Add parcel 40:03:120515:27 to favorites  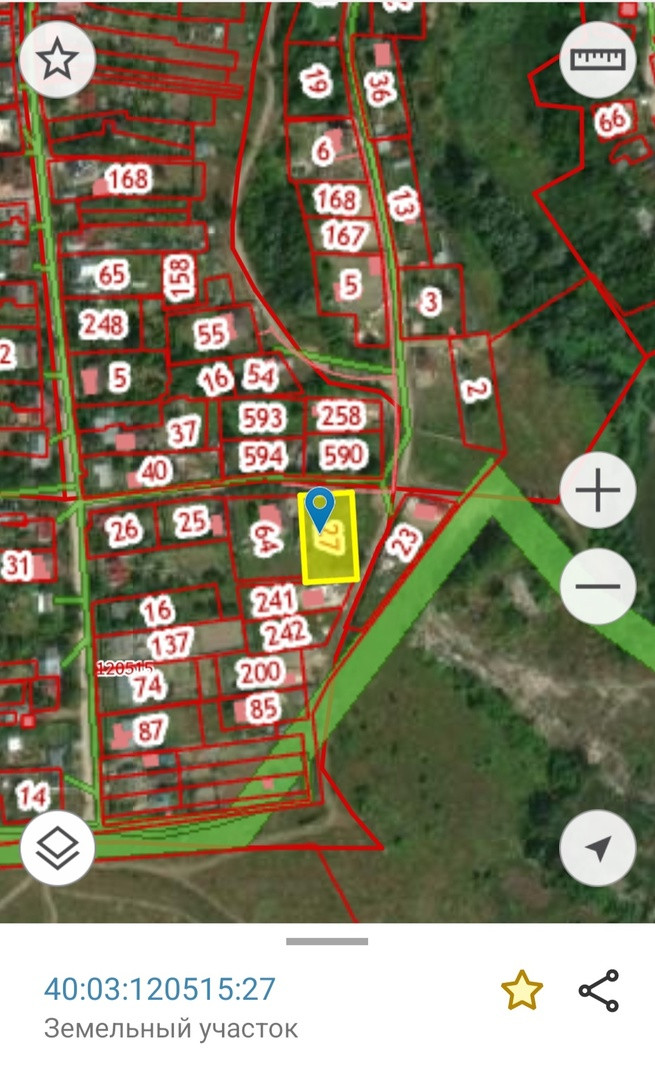pos(521,991)
